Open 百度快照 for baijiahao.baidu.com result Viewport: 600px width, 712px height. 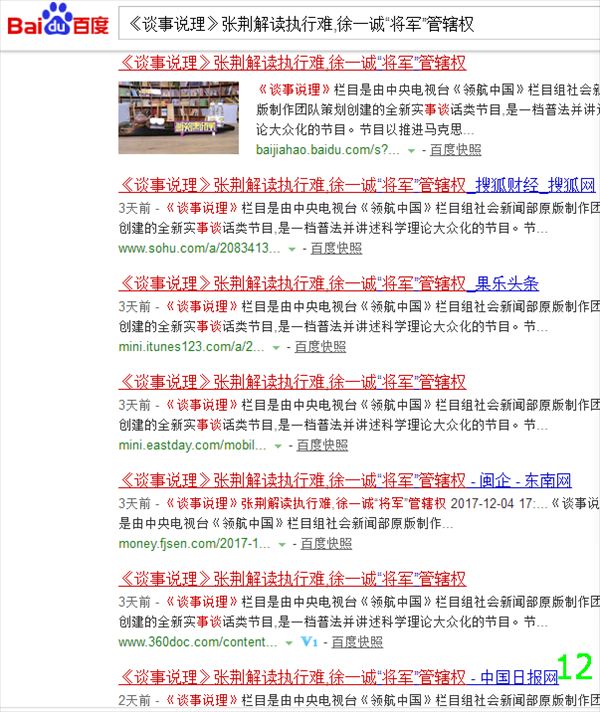455,150
